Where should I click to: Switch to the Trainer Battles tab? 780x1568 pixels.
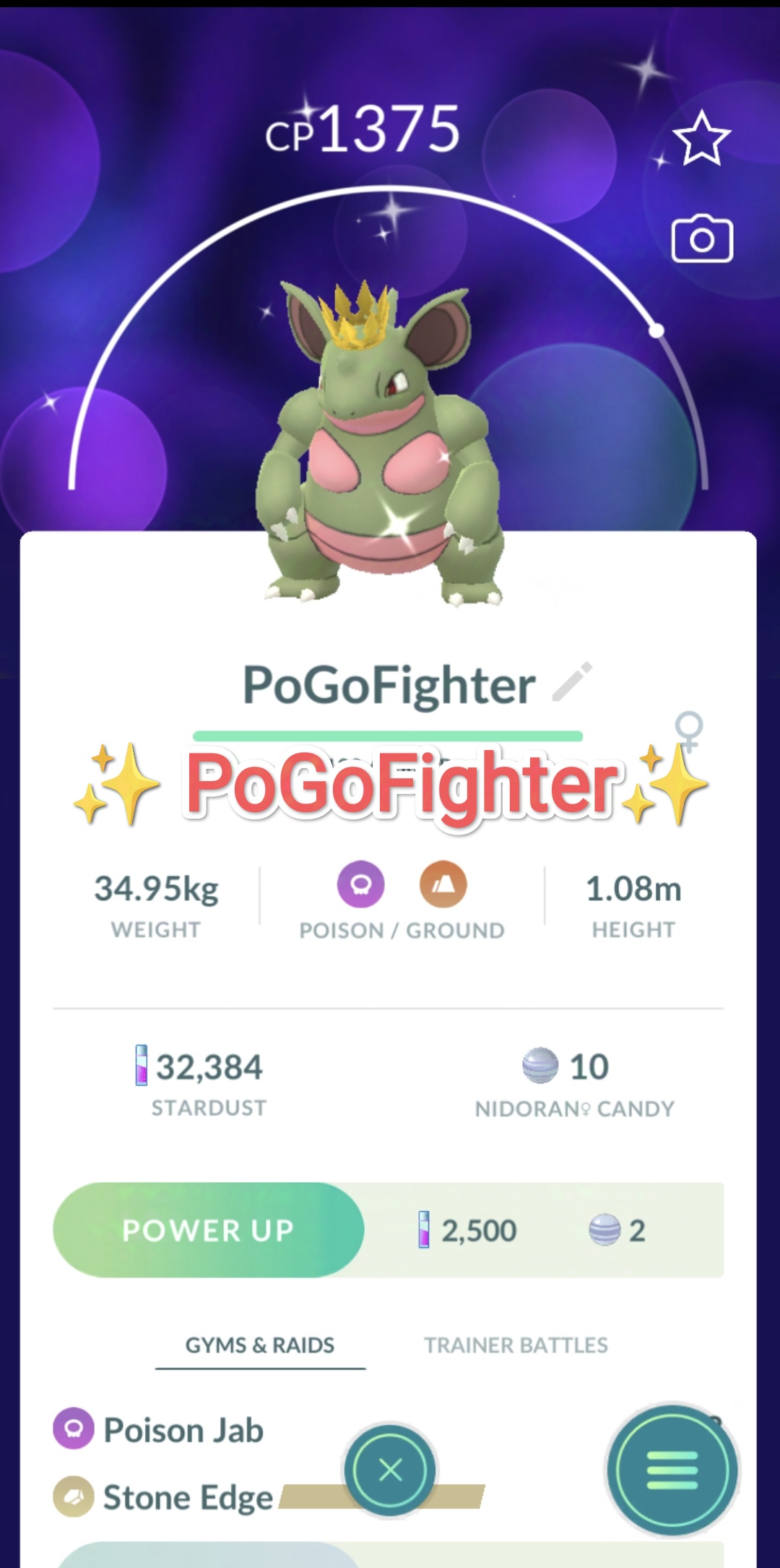pos(516,1345)
